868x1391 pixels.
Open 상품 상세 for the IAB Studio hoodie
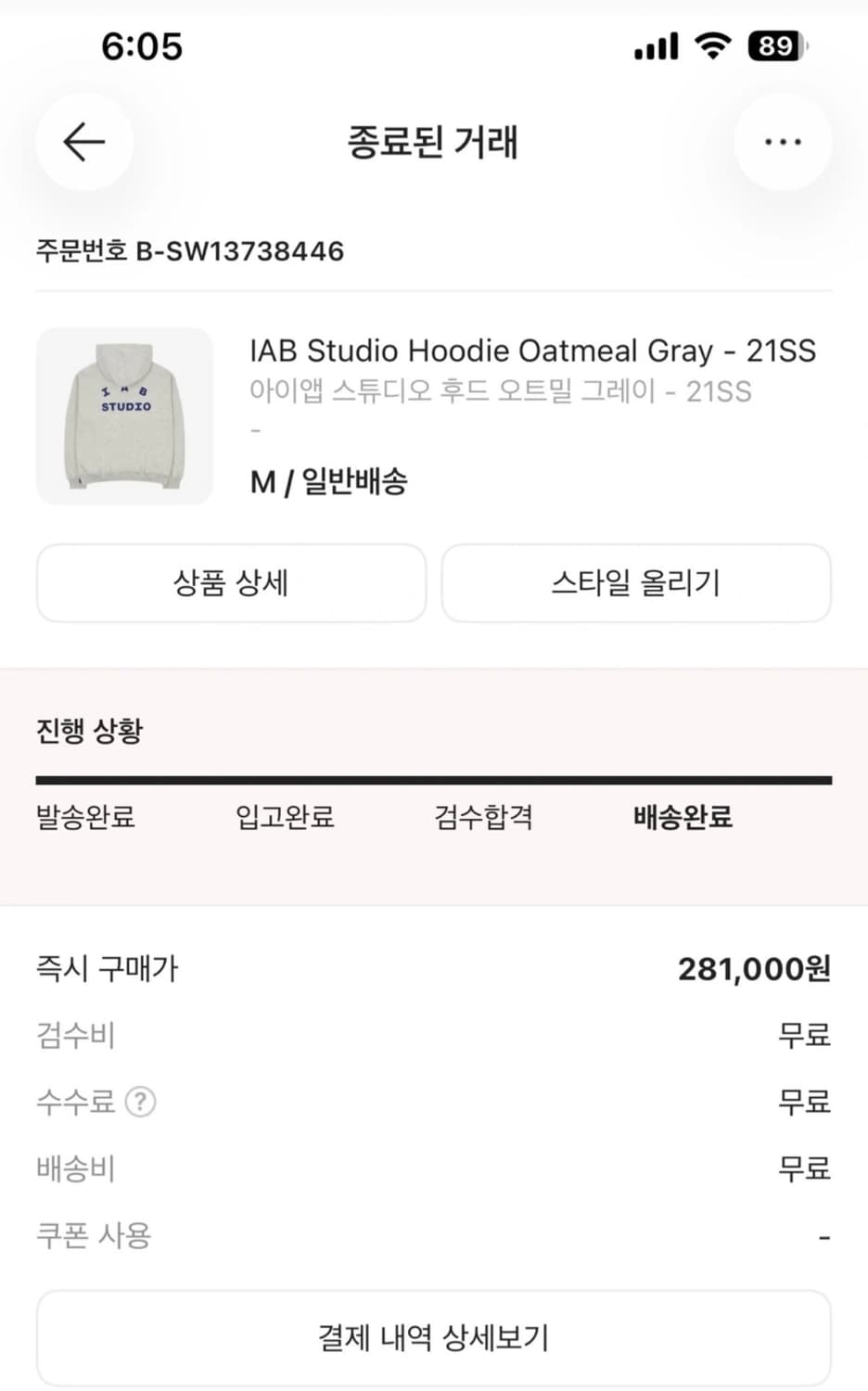click(x=229, y=583)
